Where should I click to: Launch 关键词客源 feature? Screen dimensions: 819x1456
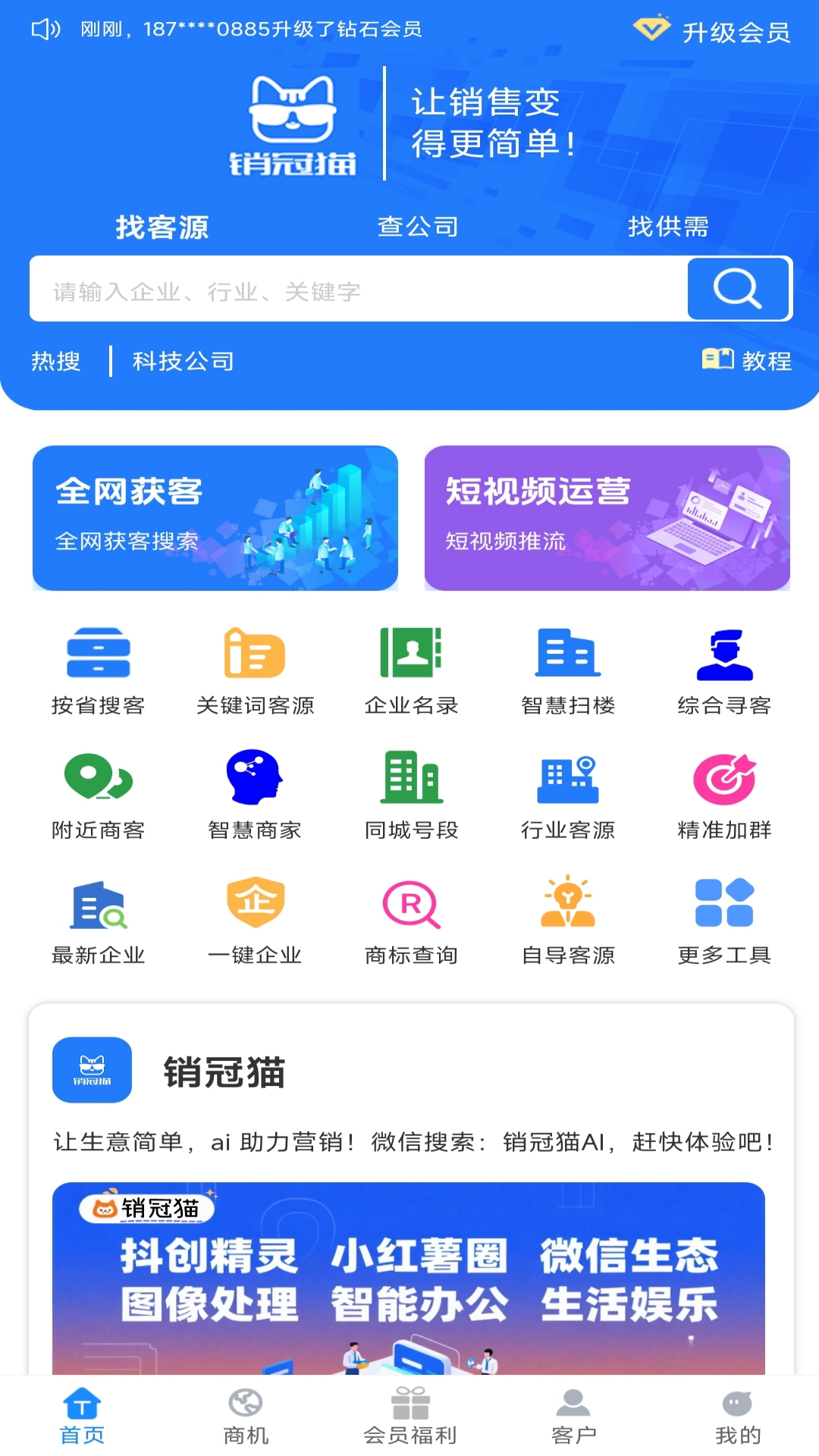tap(255, 671)
